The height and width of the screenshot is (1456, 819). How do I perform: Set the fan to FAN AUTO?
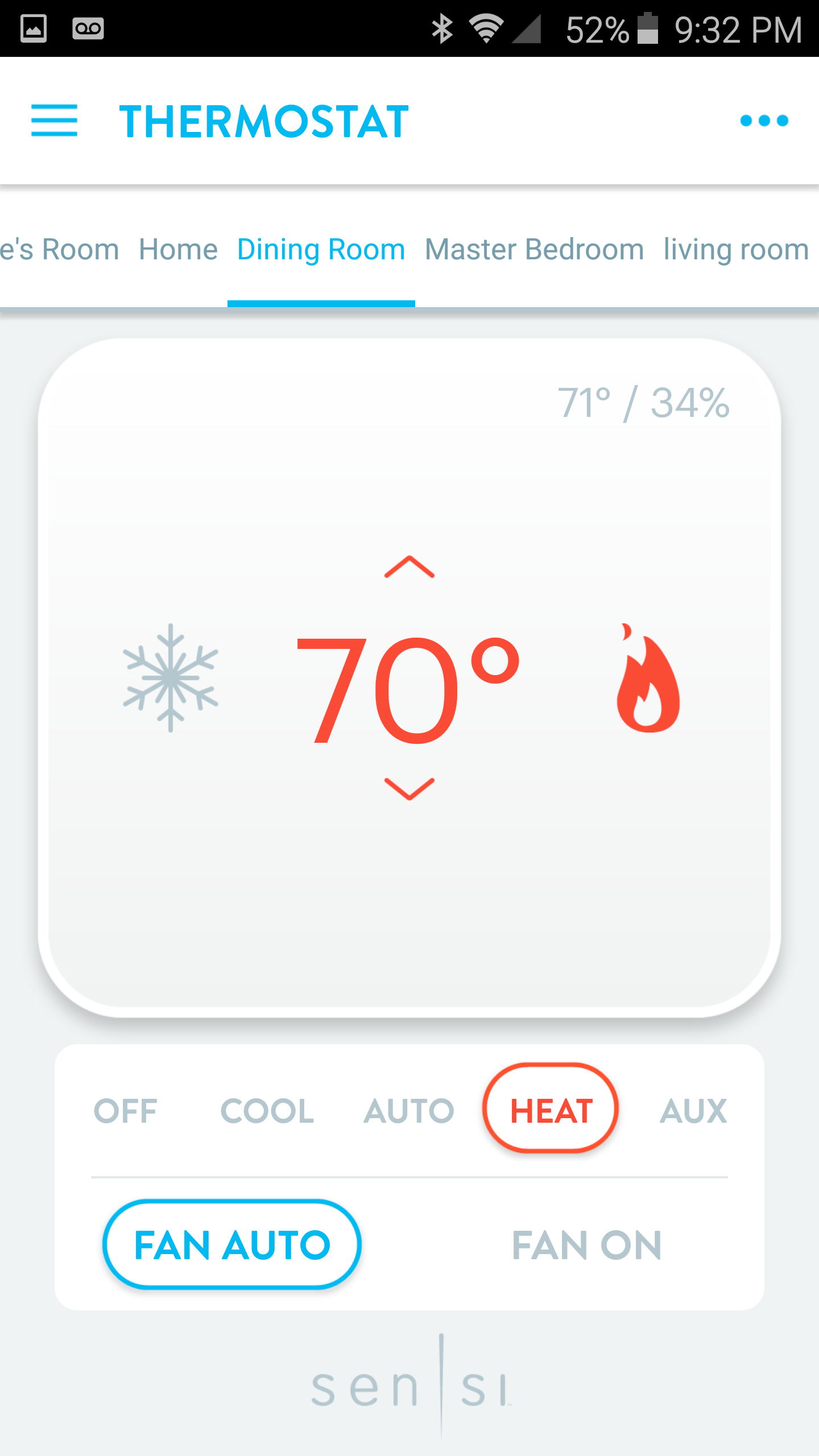(x=231, y=1244)
